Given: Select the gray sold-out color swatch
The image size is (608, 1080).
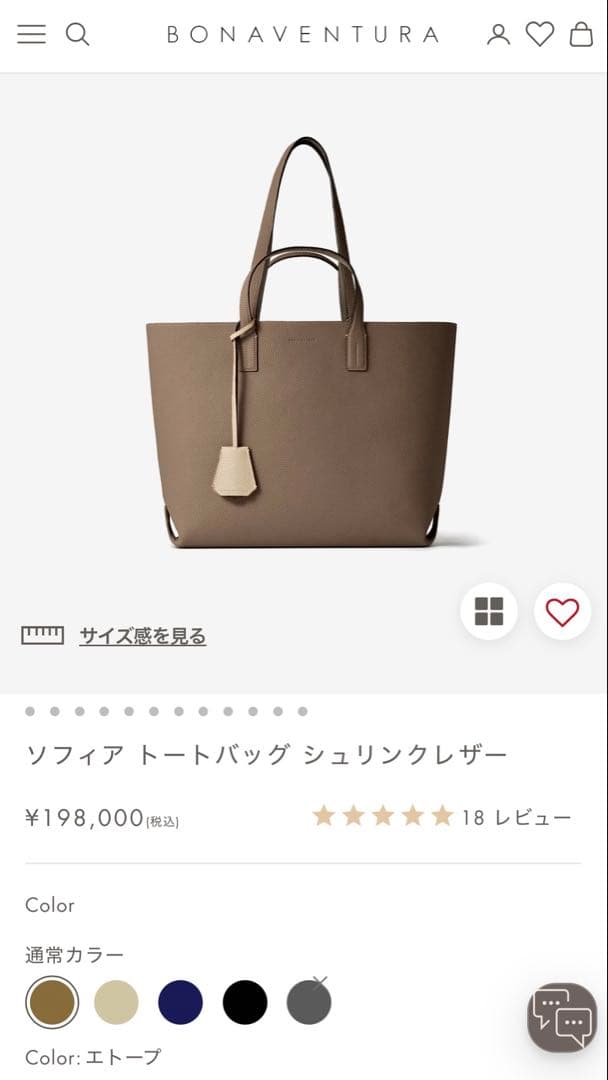Looking at the screenshot, I should (x=309, y=1002).
